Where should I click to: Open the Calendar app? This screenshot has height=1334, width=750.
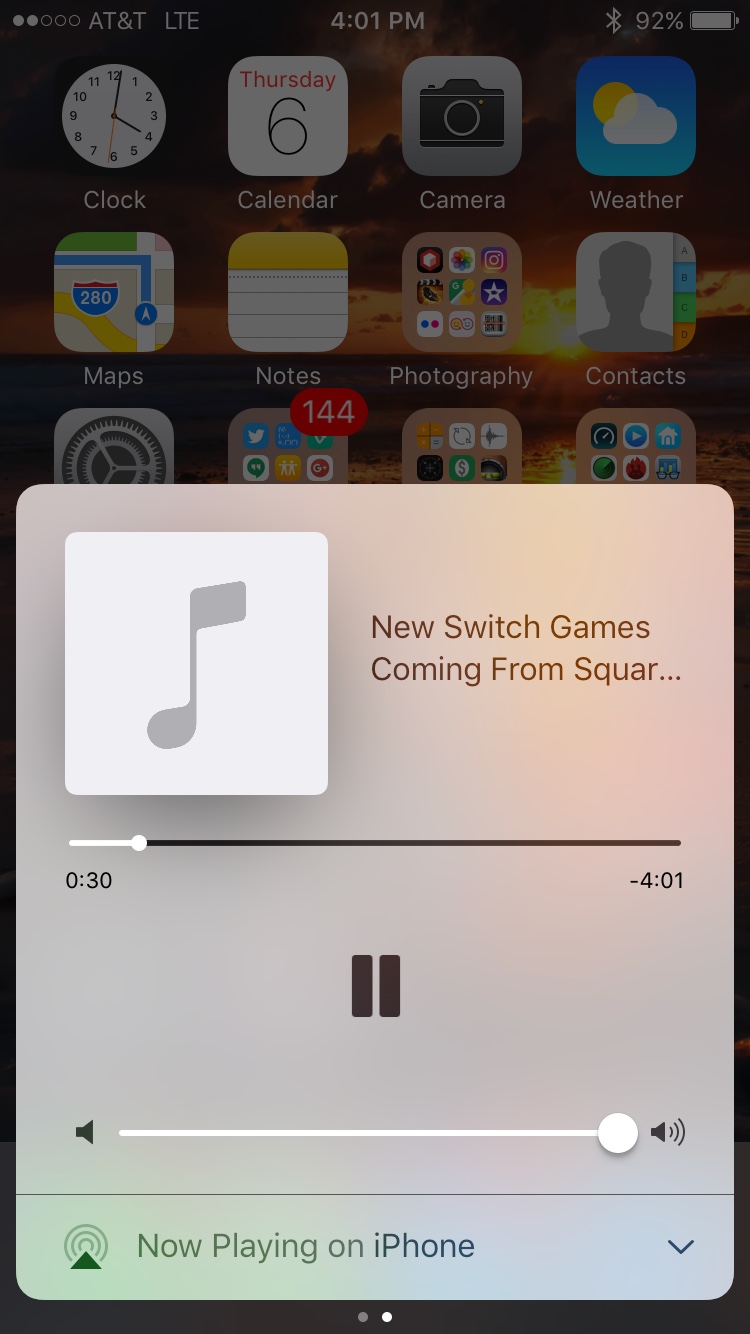[x=288, y=116]
